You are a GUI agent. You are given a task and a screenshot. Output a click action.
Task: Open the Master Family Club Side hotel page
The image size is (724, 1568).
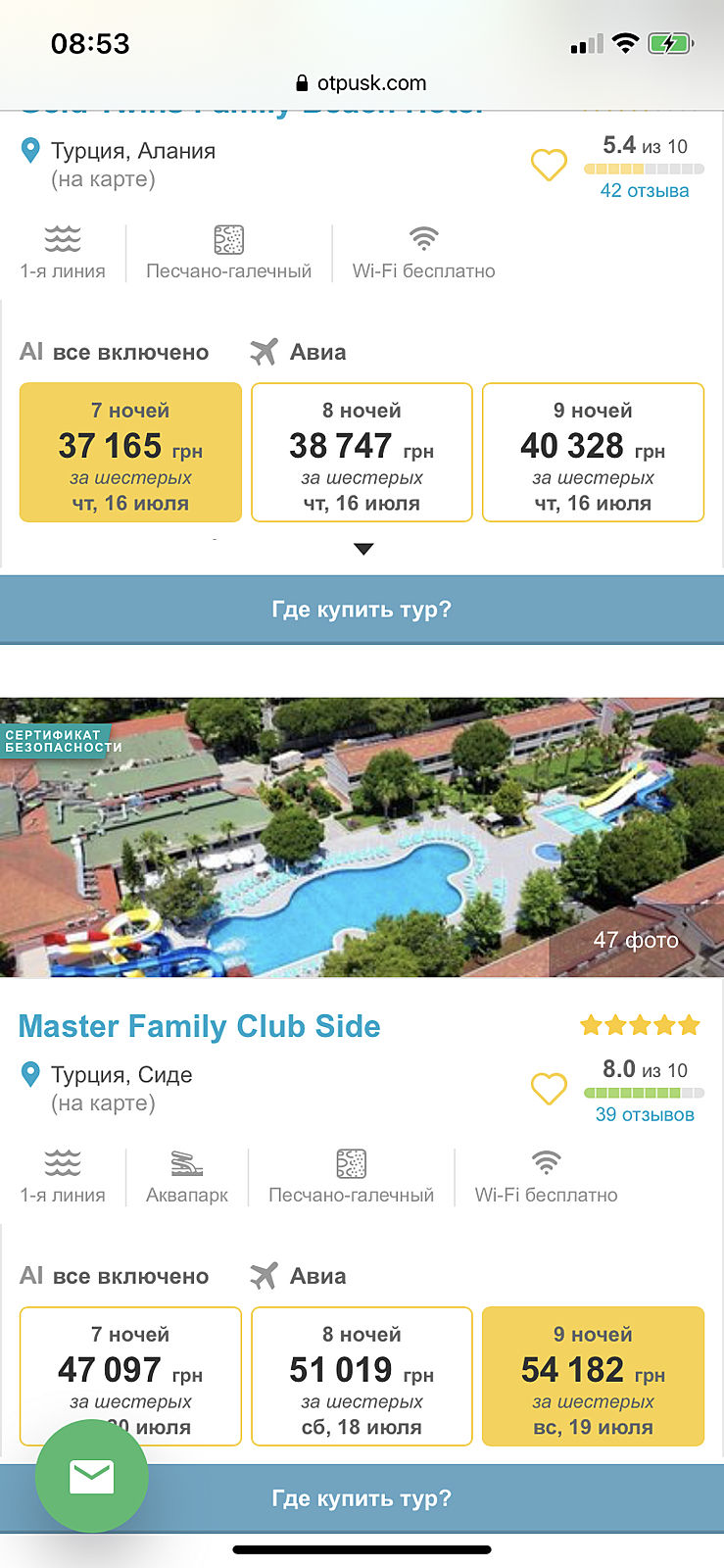click(199, 1026)
